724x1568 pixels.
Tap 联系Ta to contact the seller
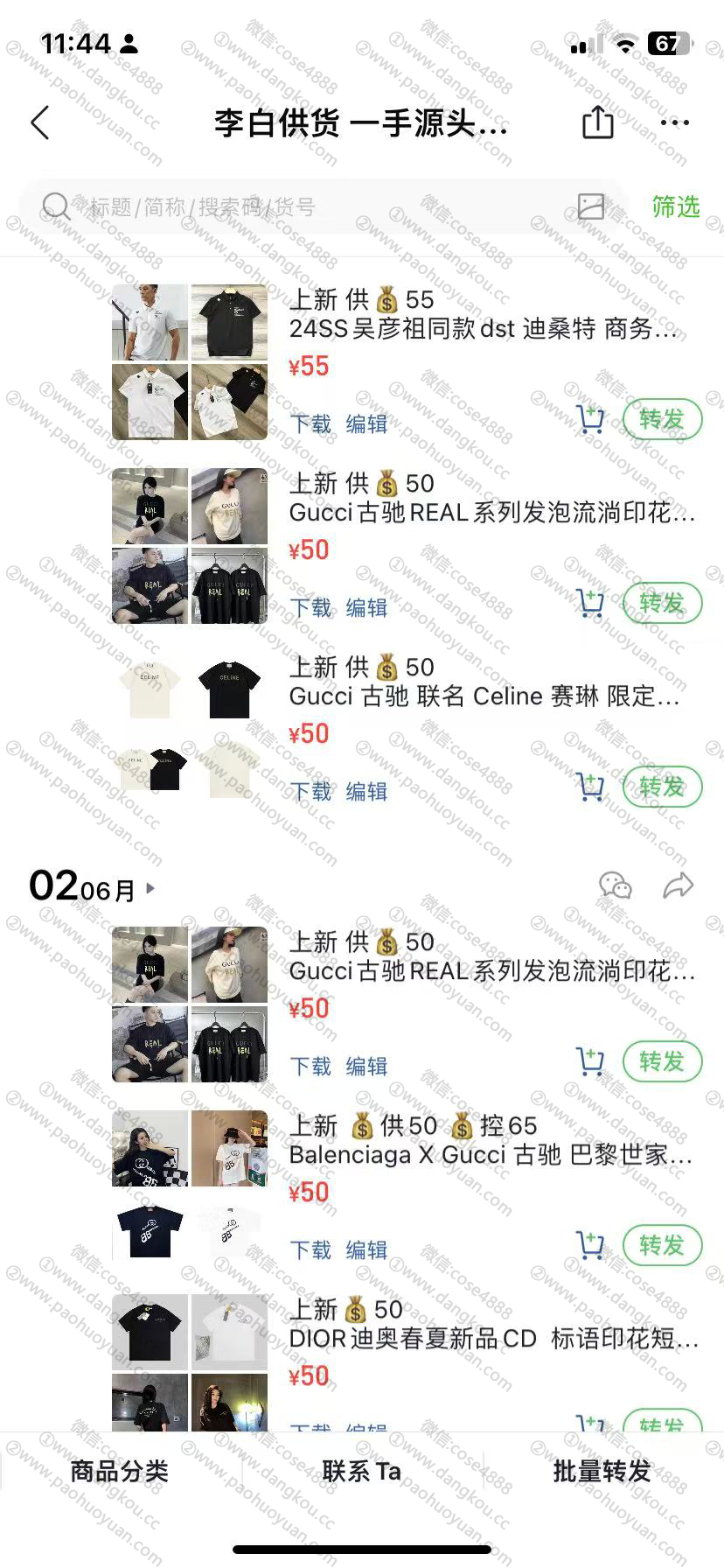(361, 1472)
